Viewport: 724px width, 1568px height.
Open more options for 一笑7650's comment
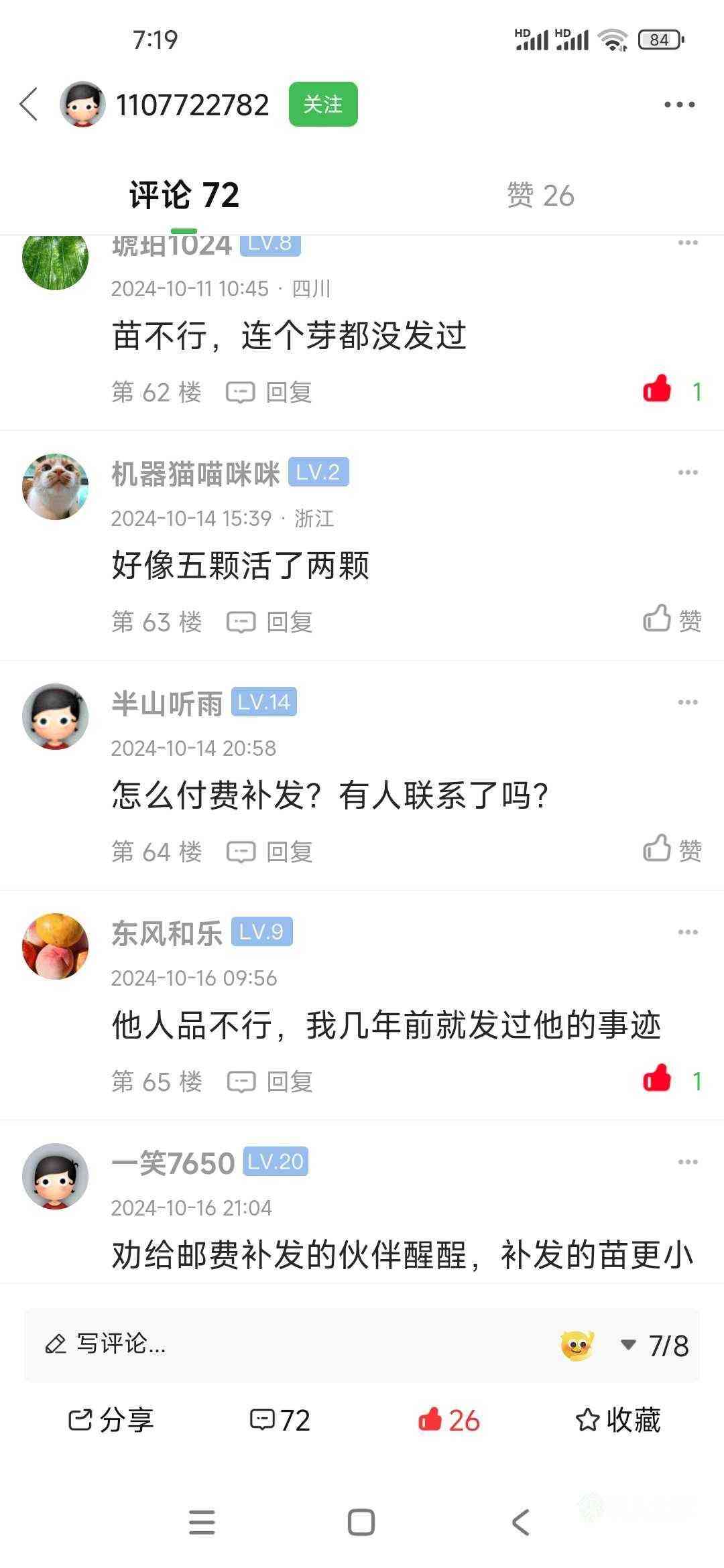pyautogui.click(x=688, y=1163)
